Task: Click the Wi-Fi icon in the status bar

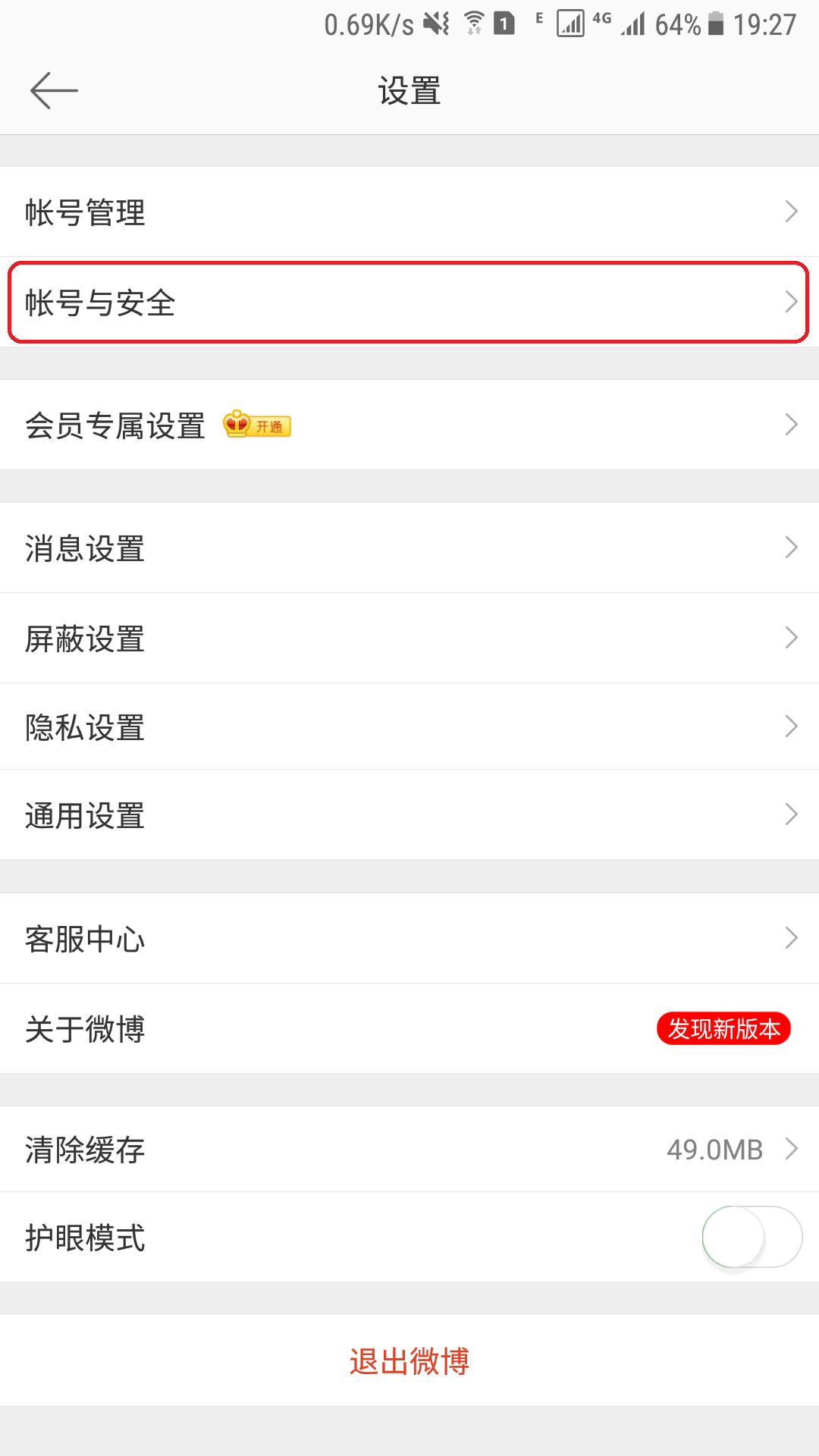Action: [x=475, y=23]
